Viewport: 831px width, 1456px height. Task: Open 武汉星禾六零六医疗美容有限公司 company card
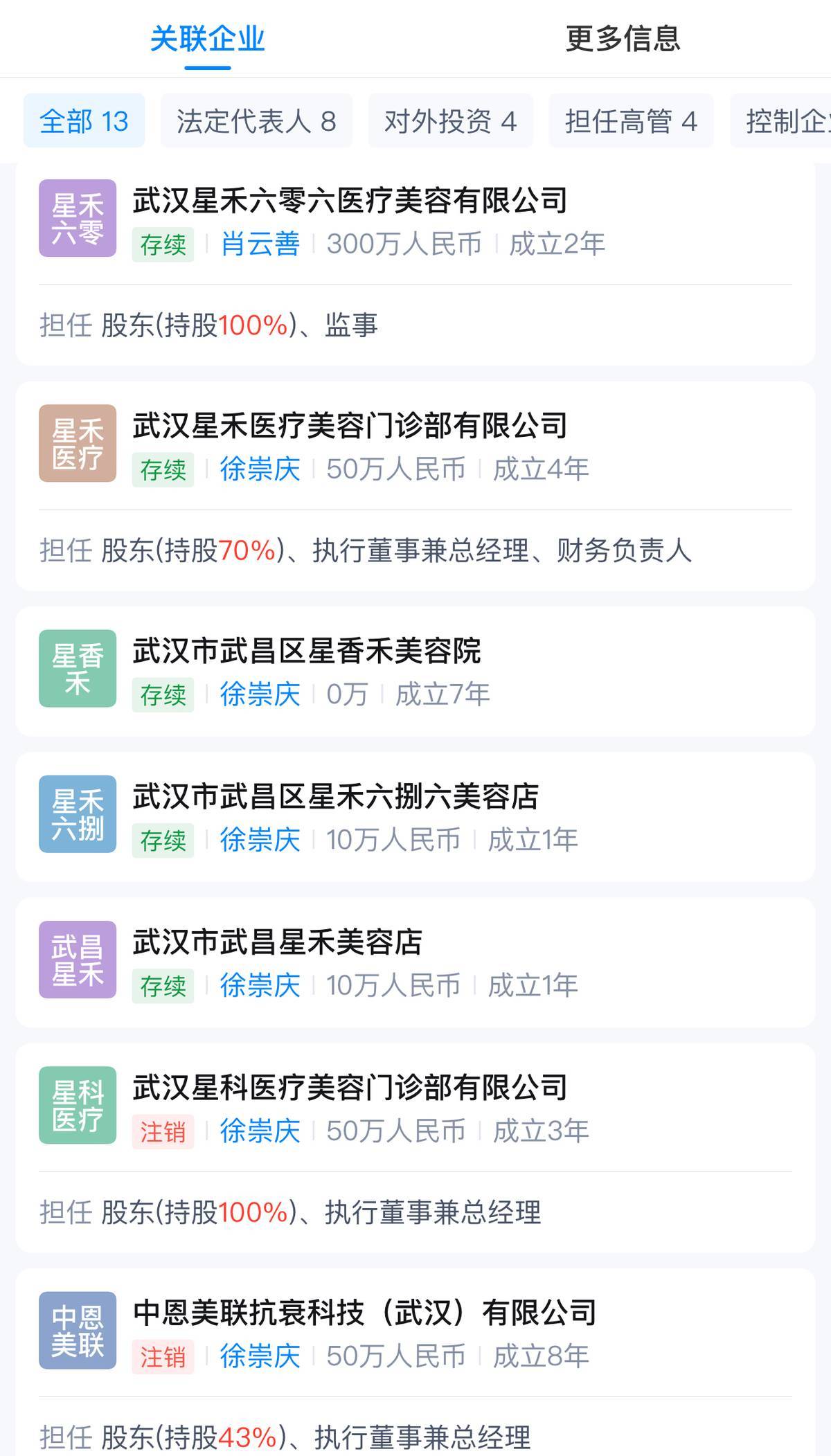coord(415,264)
